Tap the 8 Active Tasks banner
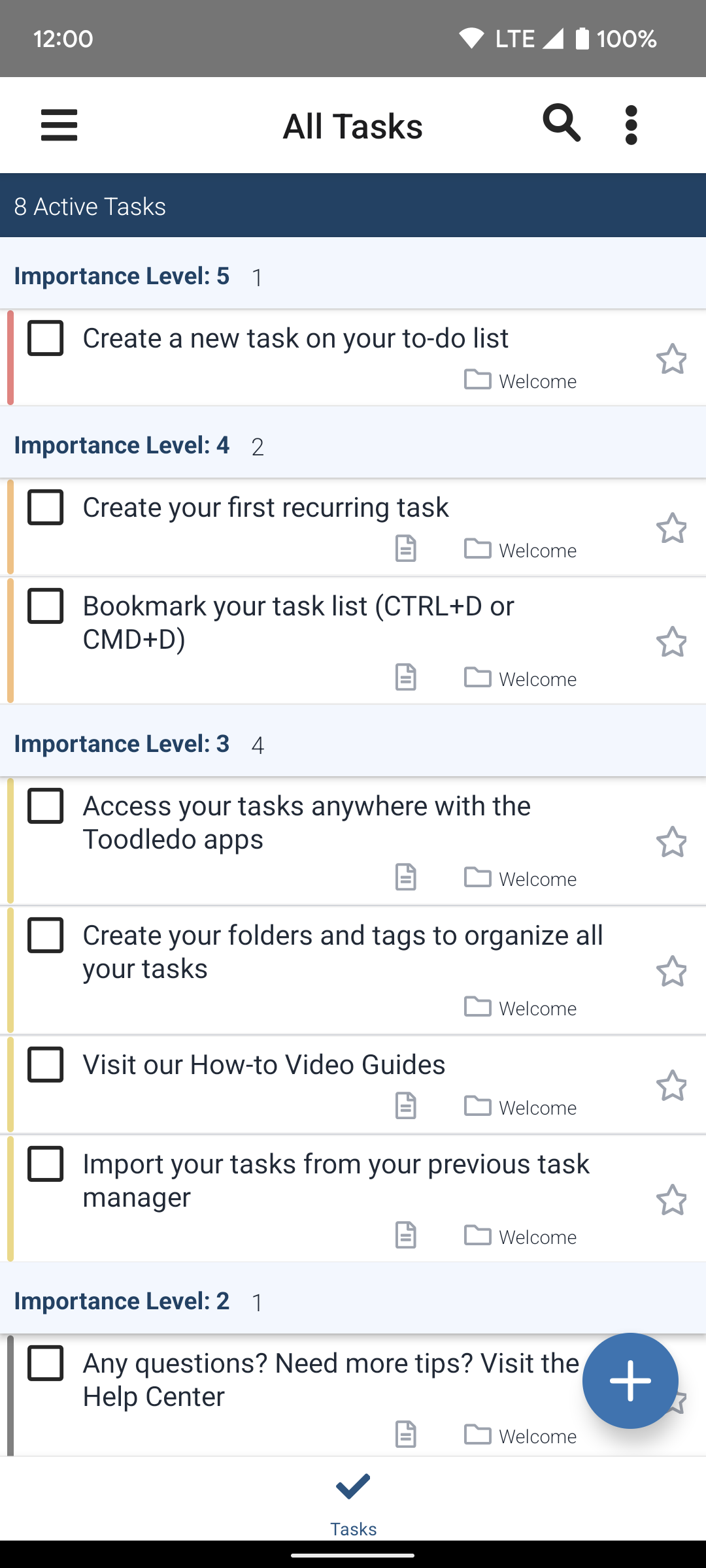This screenshot has width=706, height=1568. [x=353, y=205]
